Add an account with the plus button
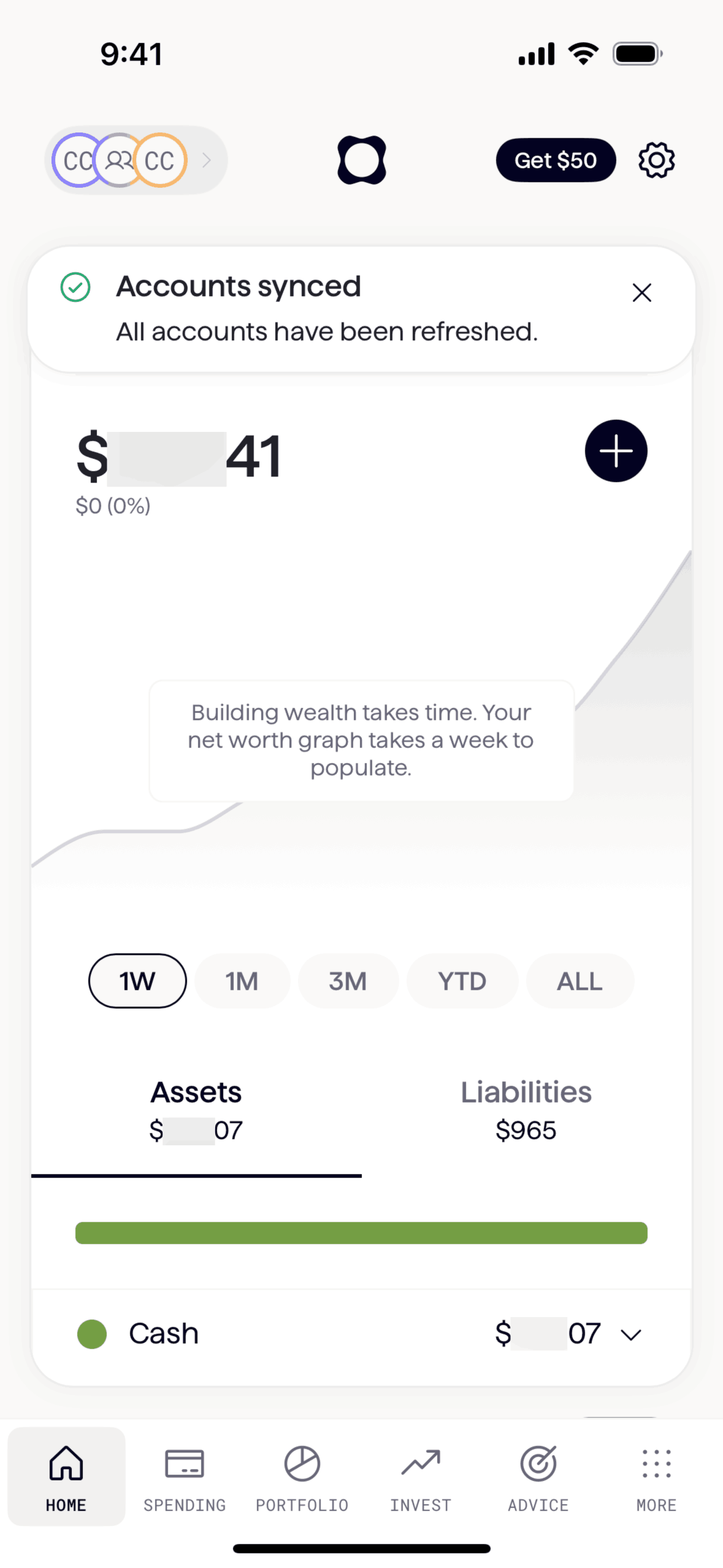The height and width of the screenshot is (1568, 723). point(616,451)
